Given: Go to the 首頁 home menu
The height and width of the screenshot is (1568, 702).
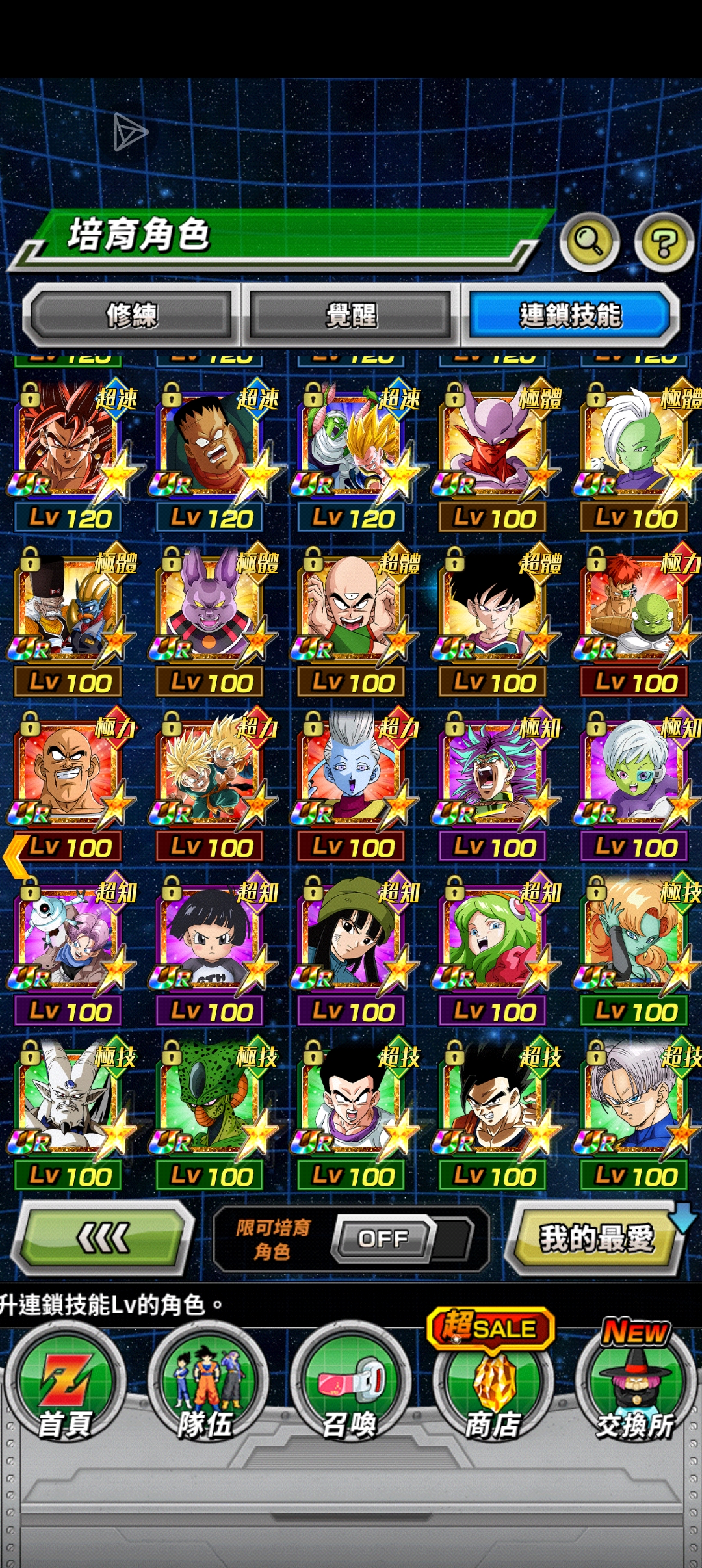Looking at the screenshot, I should (64, 1385).
